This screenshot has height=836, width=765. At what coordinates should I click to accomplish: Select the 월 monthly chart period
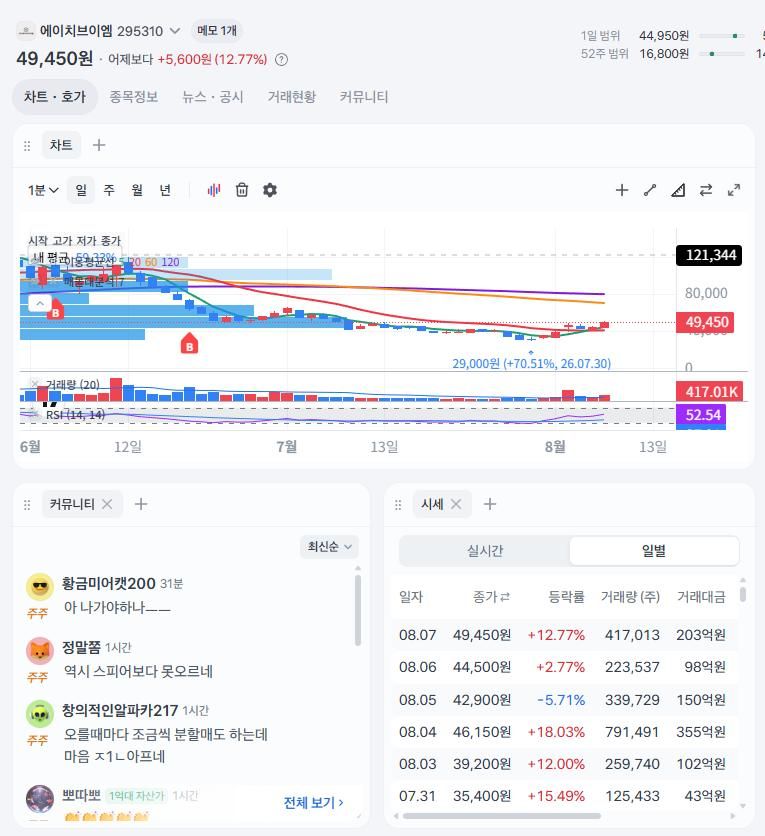(x=137, y=190)
